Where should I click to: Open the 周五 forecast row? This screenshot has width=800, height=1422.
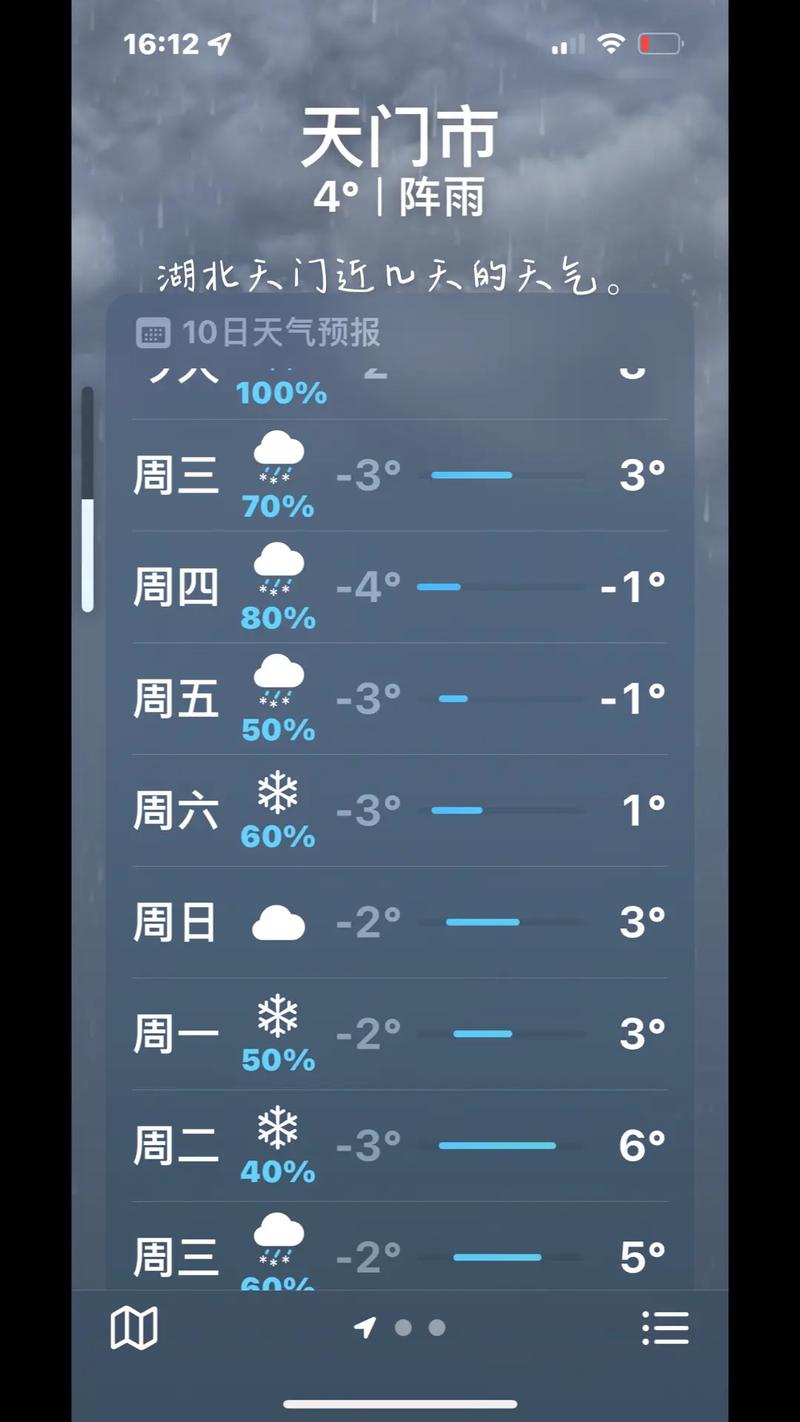(x=400, y=695)
